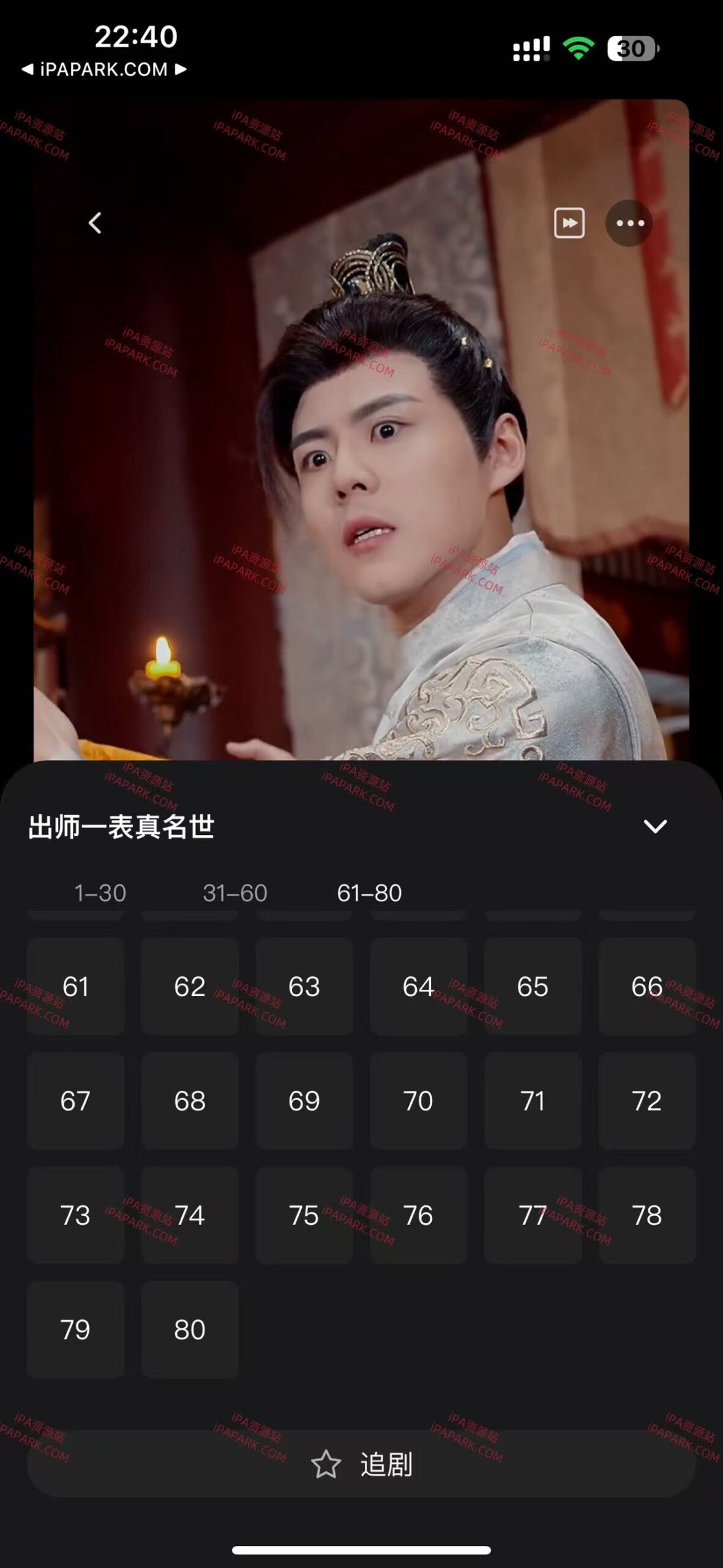Image resolution: width=723 pixels, height=1568 pixels.
Task: Open the three-dot more options menu
Action: (629, 224)
